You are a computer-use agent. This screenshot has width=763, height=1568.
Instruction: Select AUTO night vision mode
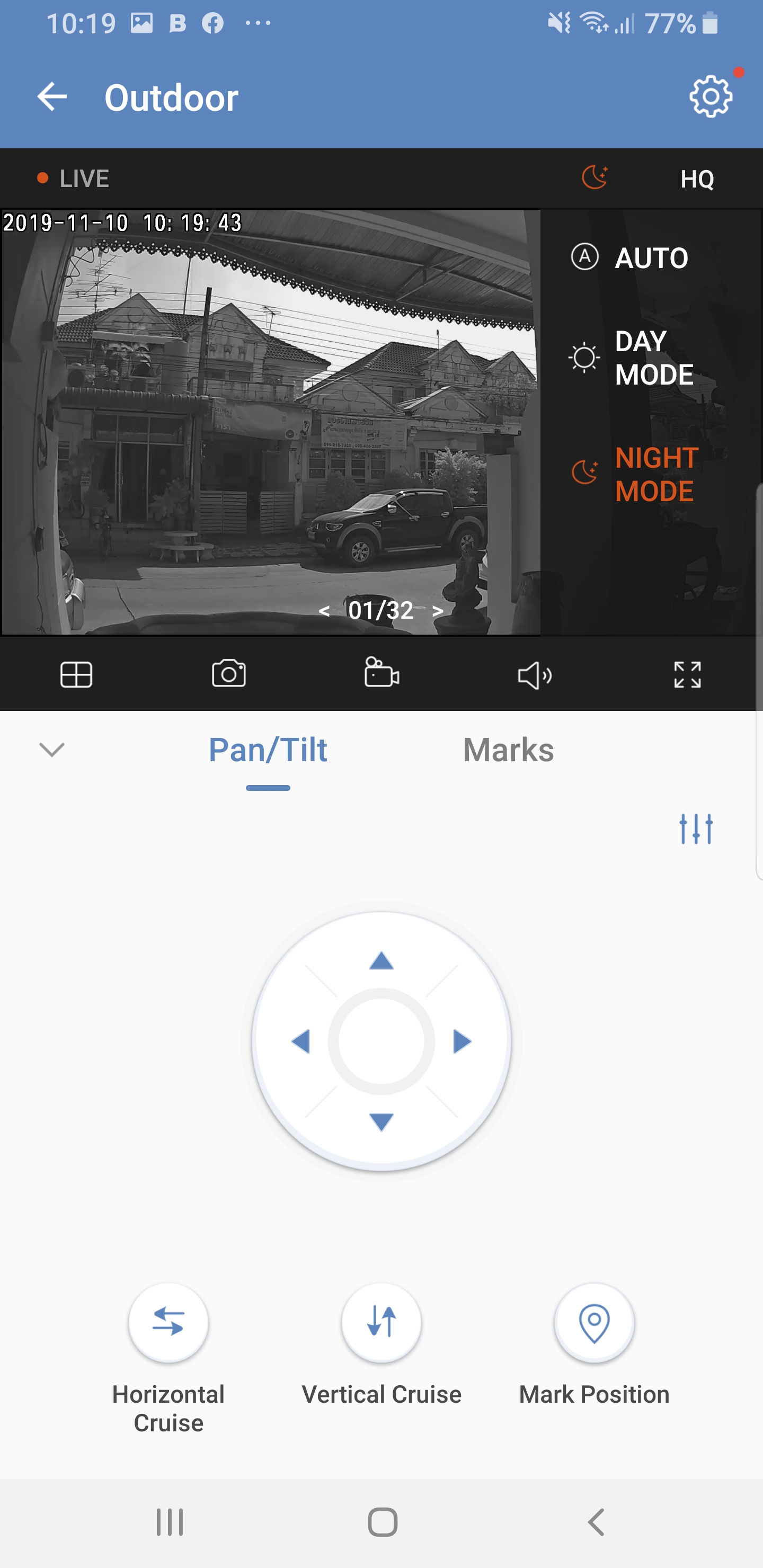[630, 257]
